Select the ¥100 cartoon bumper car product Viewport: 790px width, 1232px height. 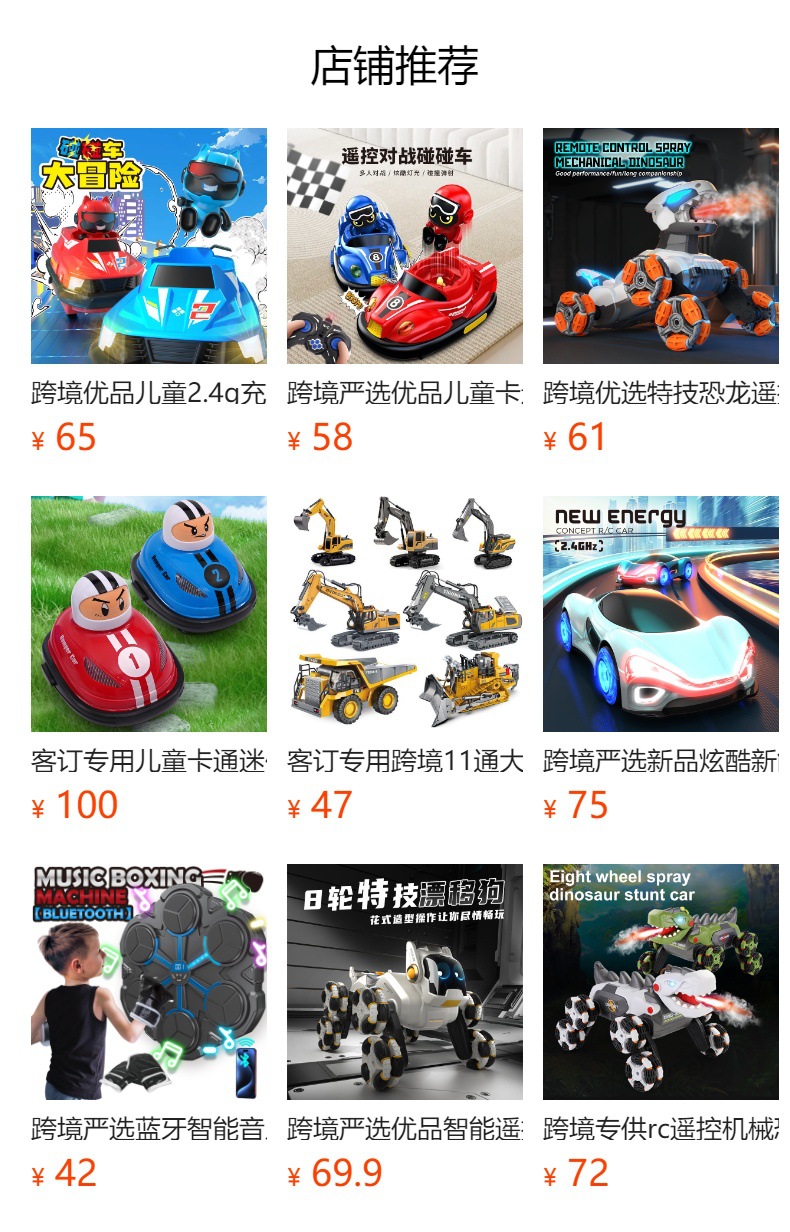[x=148, y=614]
